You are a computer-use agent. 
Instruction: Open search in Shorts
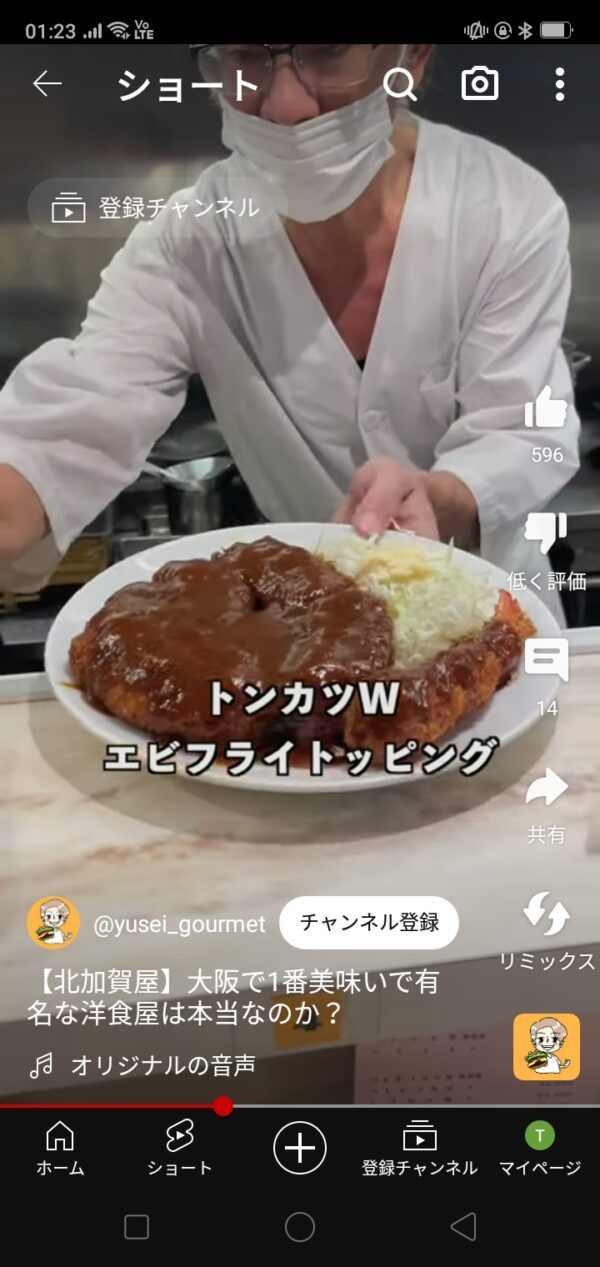[x=400, y=85]
